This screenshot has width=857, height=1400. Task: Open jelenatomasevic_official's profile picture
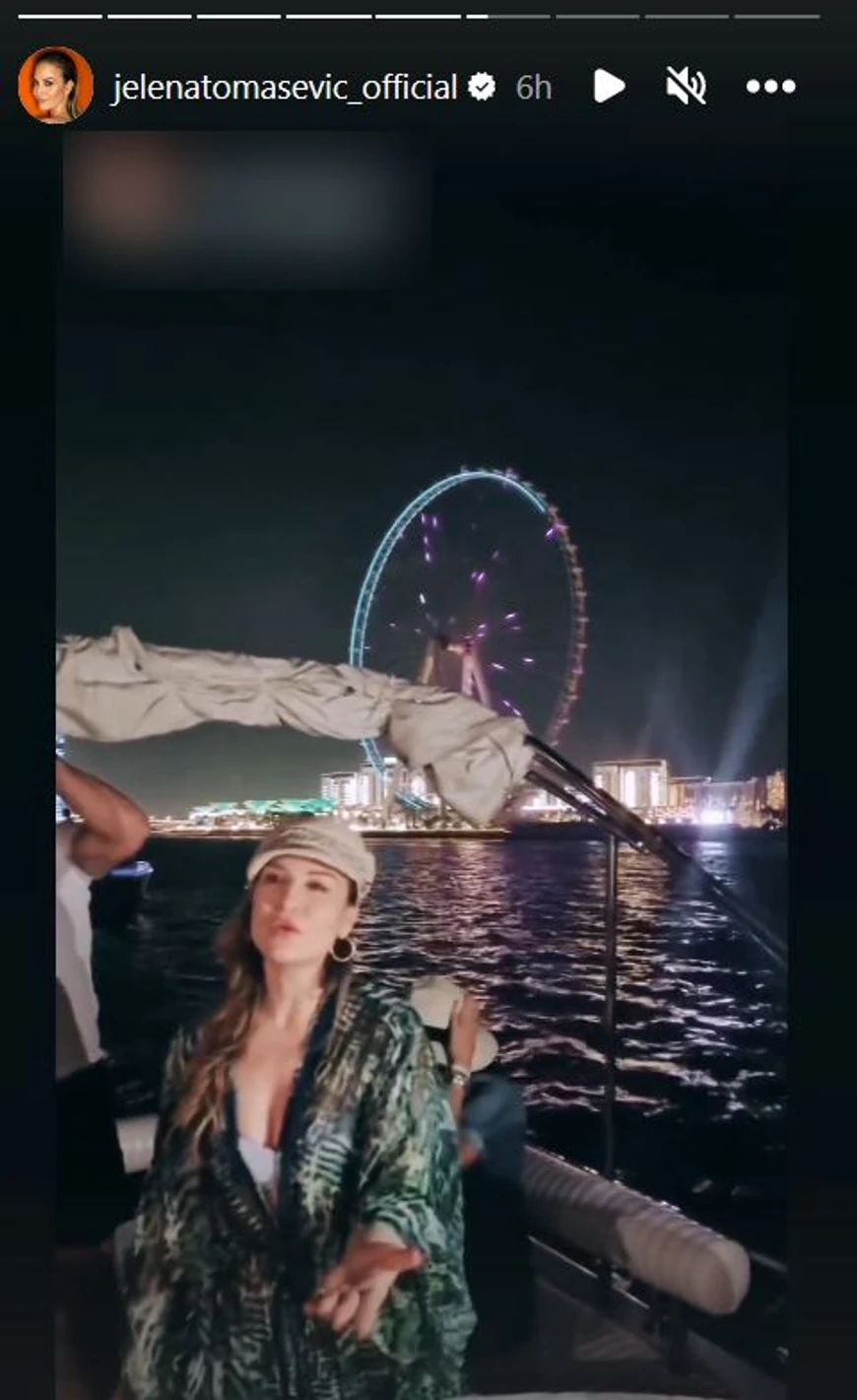coord(55,86)
